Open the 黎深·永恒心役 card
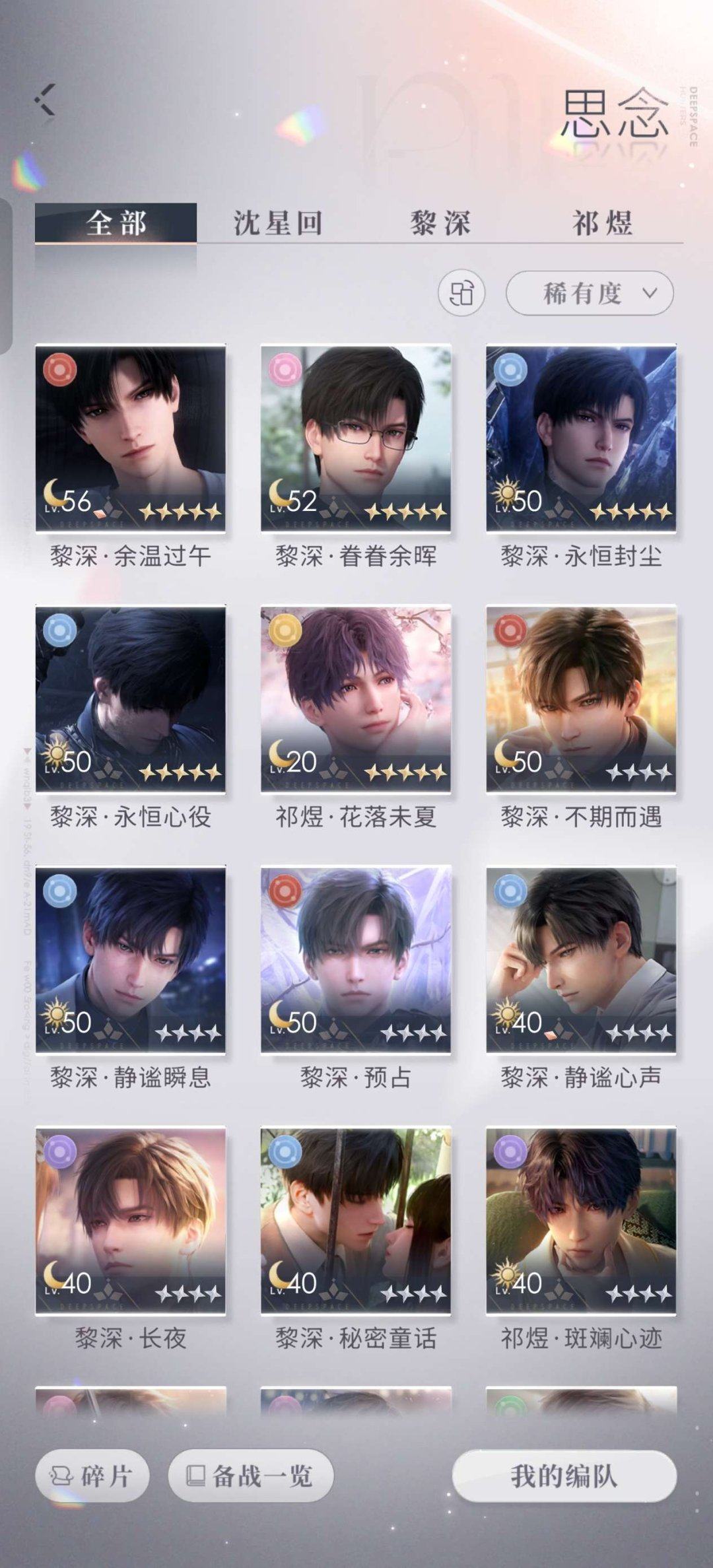The width and height of the screenshot is (713, 1568). click(x=131, y=699)
